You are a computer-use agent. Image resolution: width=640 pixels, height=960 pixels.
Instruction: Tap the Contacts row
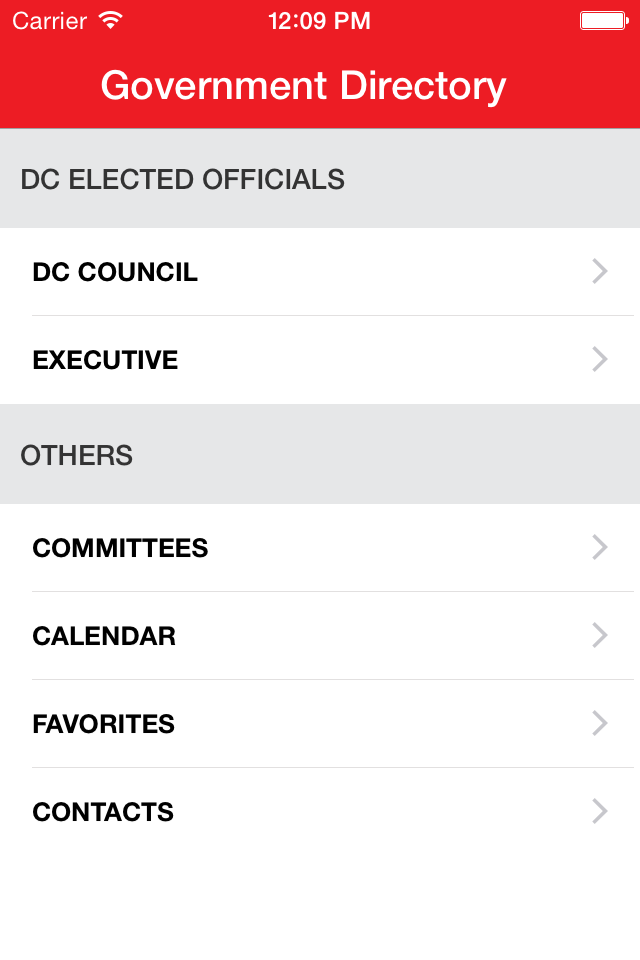[320, 812]
